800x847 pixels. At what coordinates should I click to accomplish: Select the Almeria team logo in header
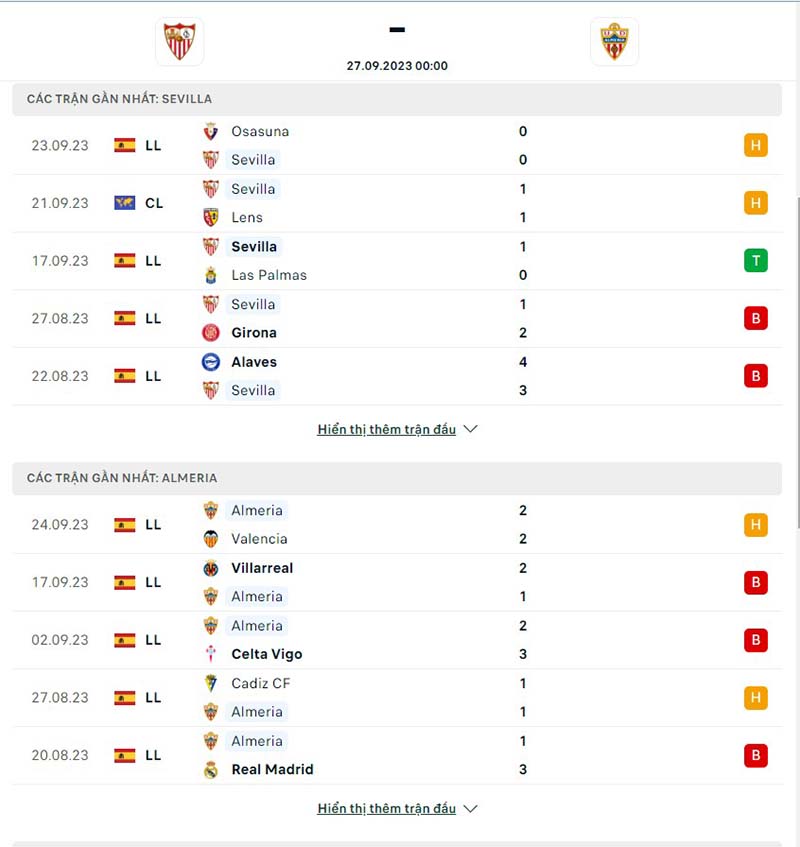(x=614, y=40)
